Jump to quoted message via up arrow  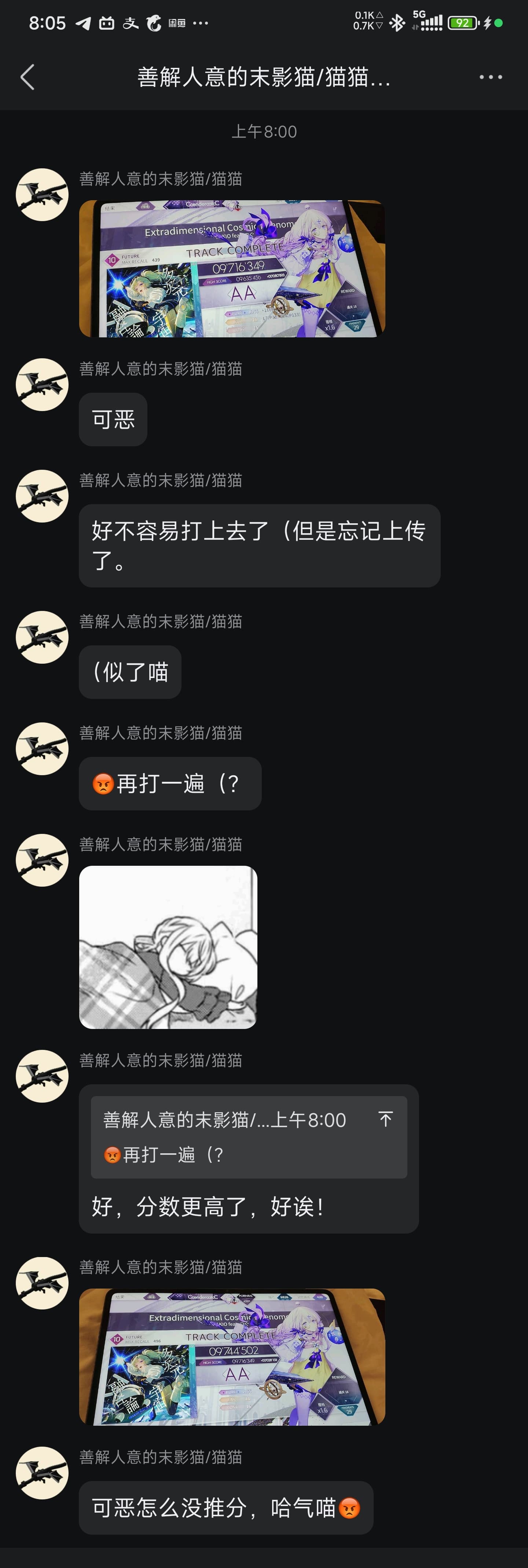385,1119
